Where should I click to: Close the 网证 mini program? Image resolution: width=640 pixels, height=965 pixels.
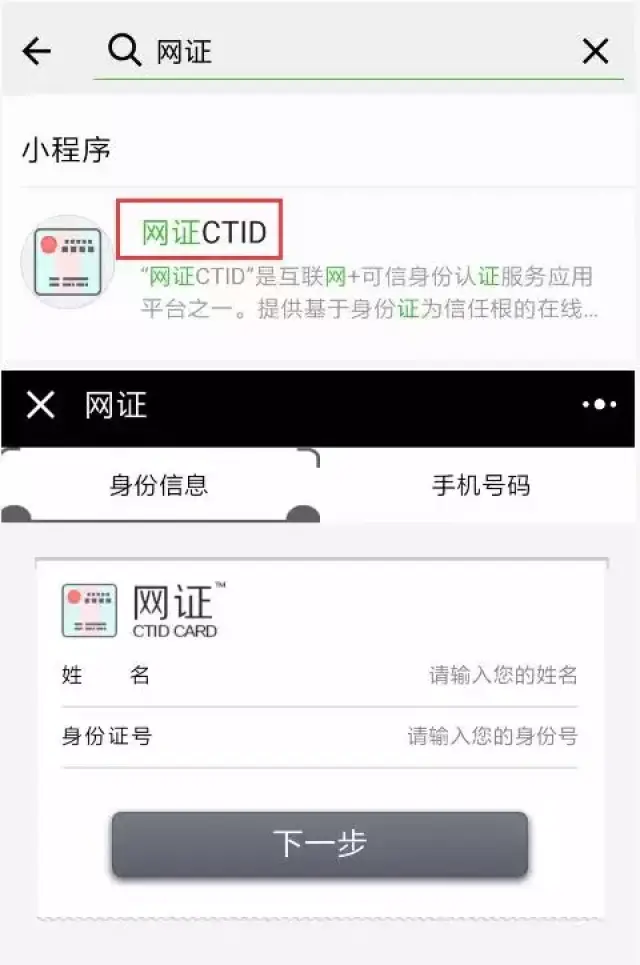(40, 405)
